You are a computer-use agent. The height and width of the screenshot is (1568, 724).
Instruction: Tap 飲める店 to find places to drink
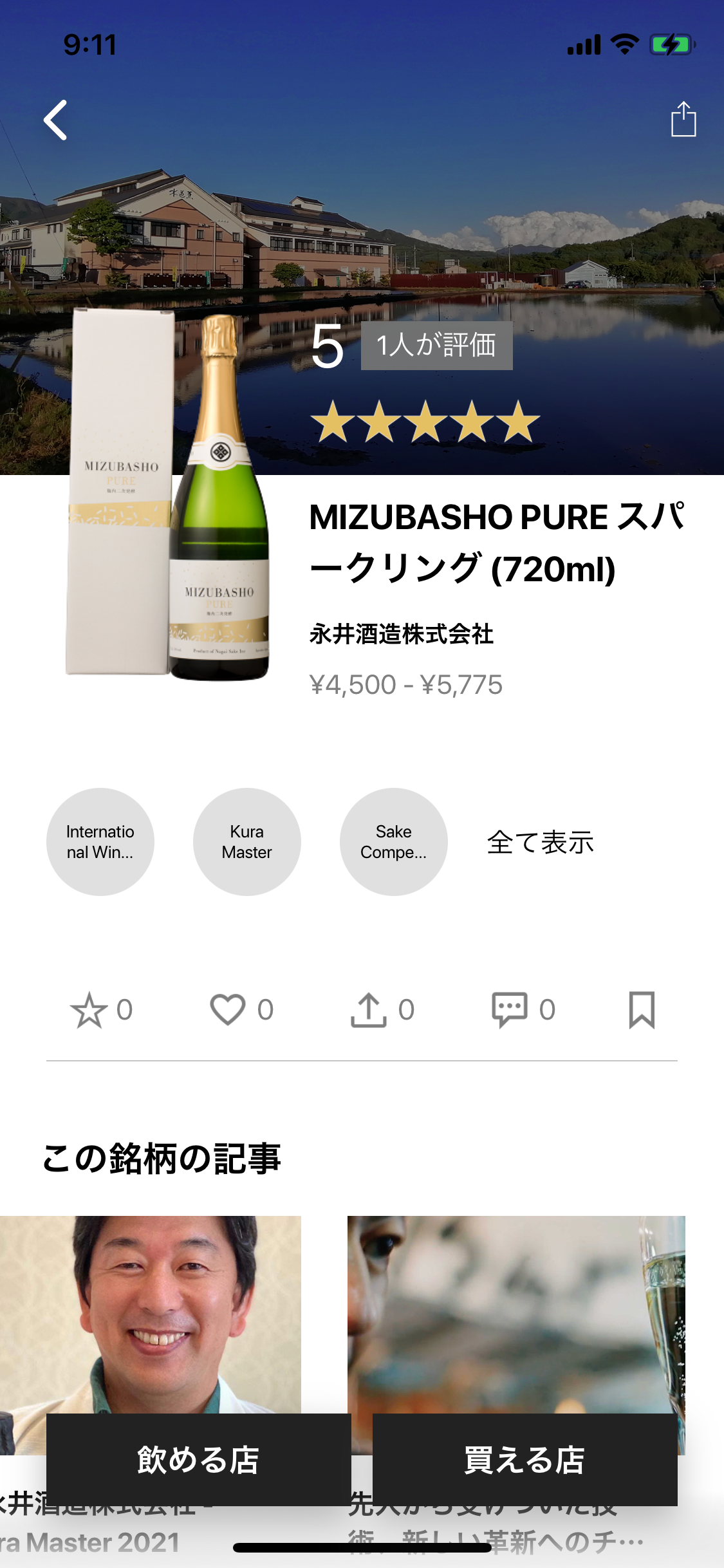198,1460
